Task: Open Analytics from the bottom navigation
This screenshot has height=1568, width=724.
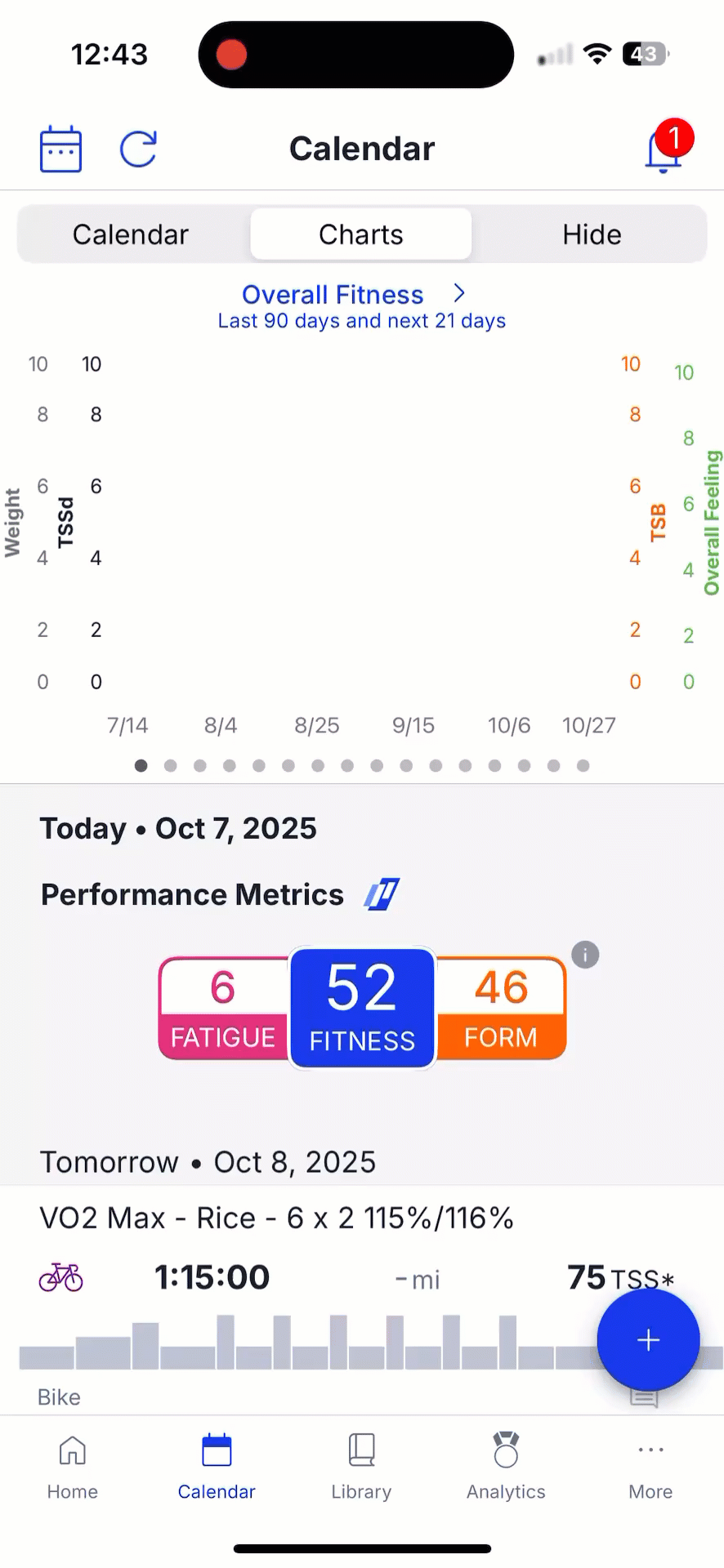Action: [x=506, y=1466]
